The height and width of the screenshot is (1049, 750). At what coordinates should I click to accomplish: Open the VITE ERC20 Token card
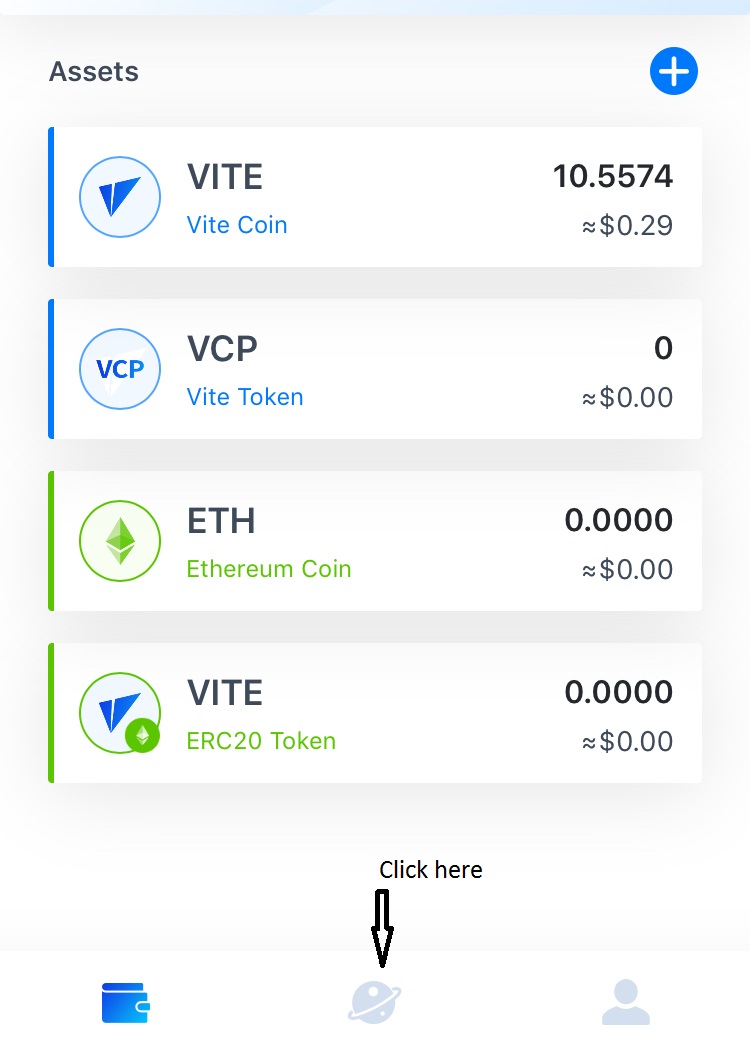point(375,714)
